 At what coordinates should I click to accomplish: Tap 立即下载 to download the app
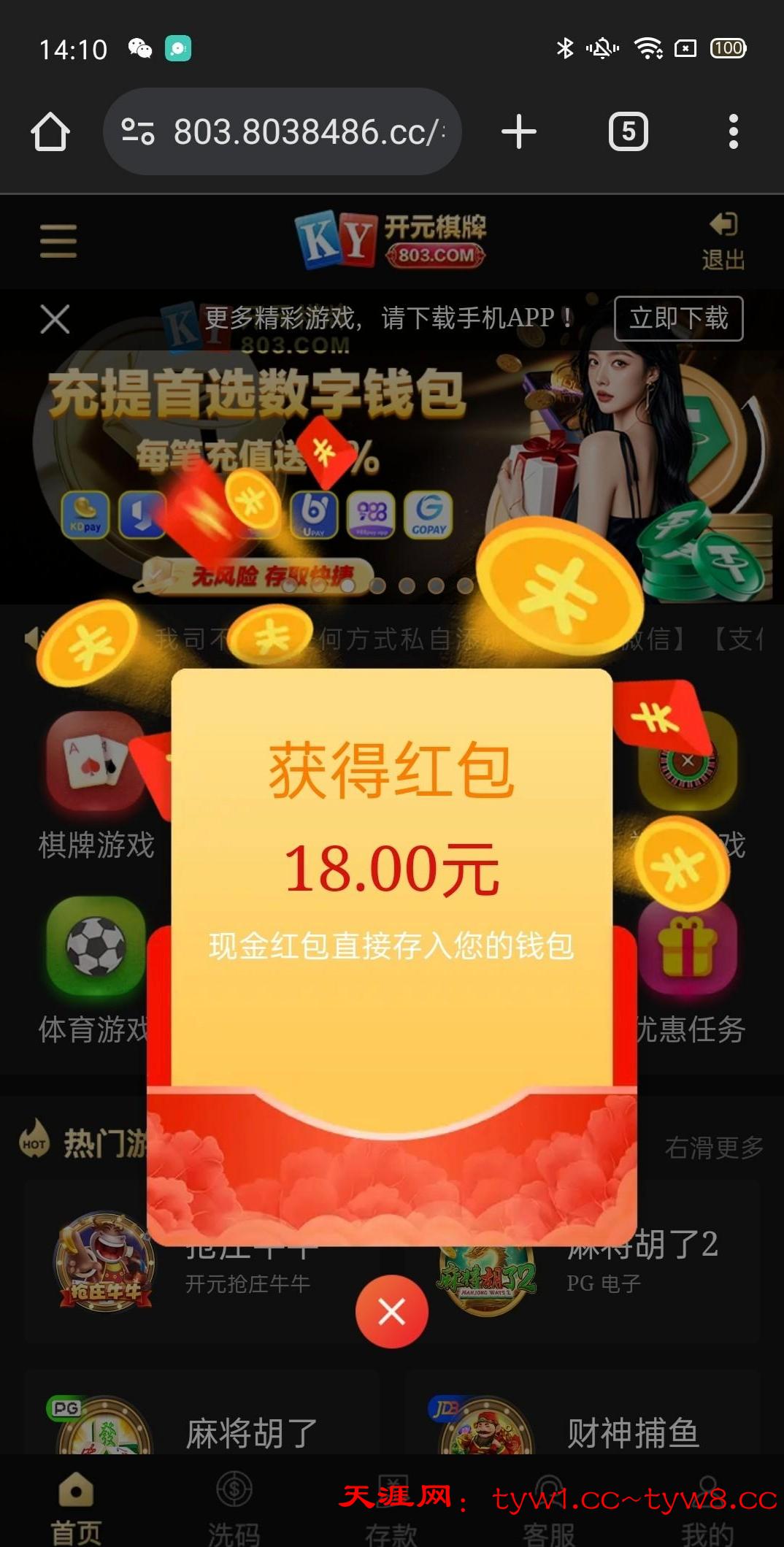pos(678,318)
